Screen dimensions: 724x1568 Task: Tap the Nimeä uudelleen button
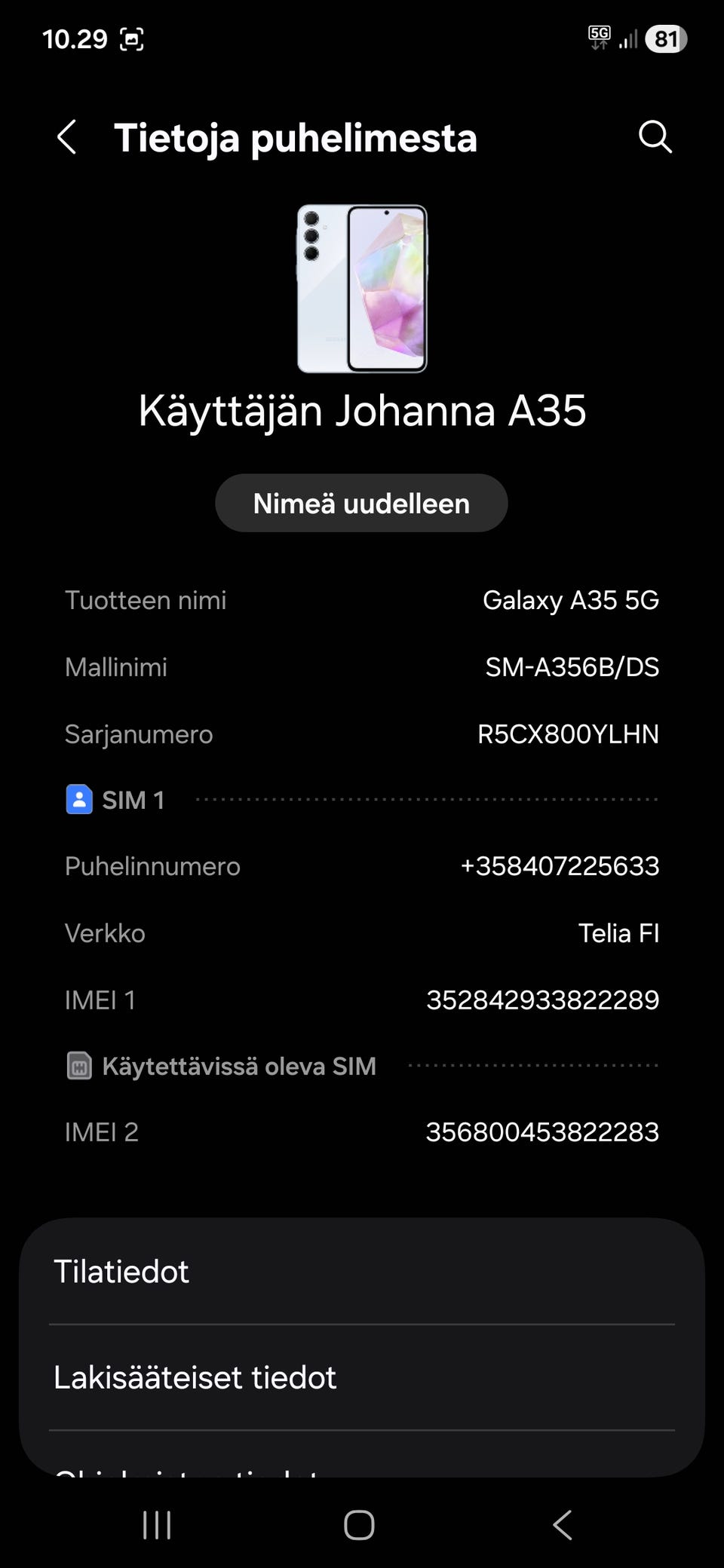(x=361, y=504)
